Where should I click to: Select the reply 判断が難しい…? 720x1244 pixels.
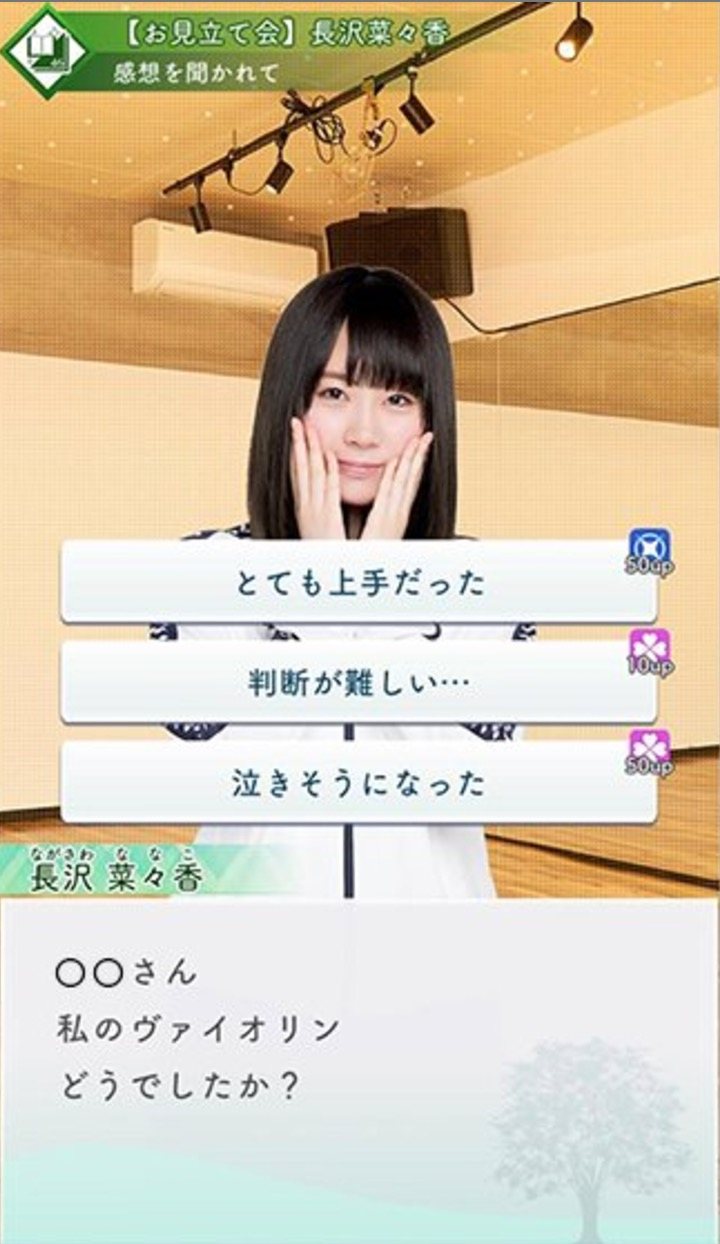pyautogui.click(x=359, y=683)
